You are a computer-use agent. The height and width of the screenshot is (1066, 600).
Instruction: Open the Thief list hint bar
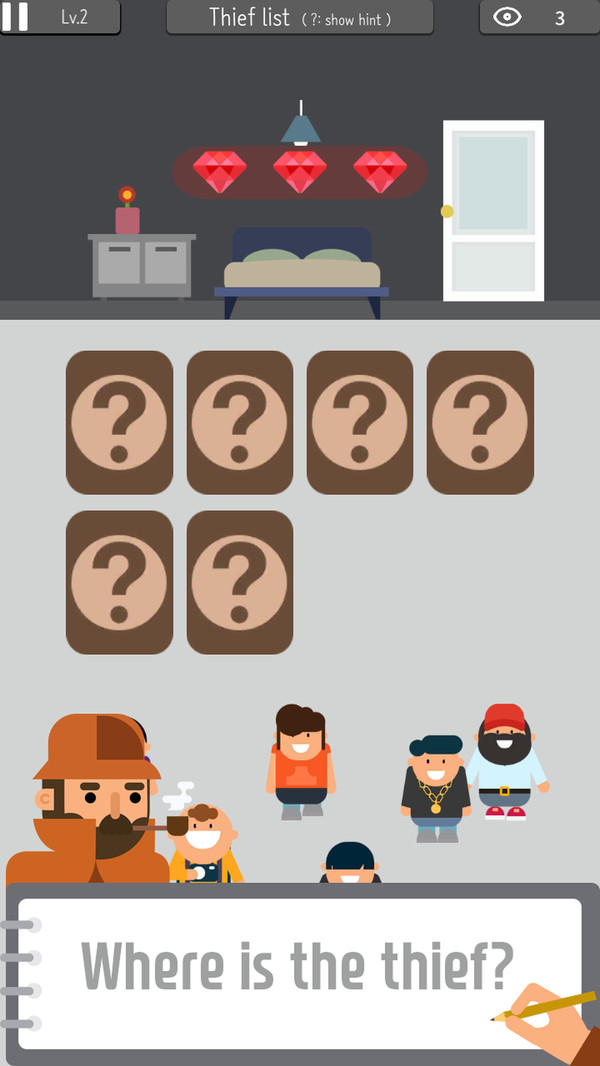[300, 17]
